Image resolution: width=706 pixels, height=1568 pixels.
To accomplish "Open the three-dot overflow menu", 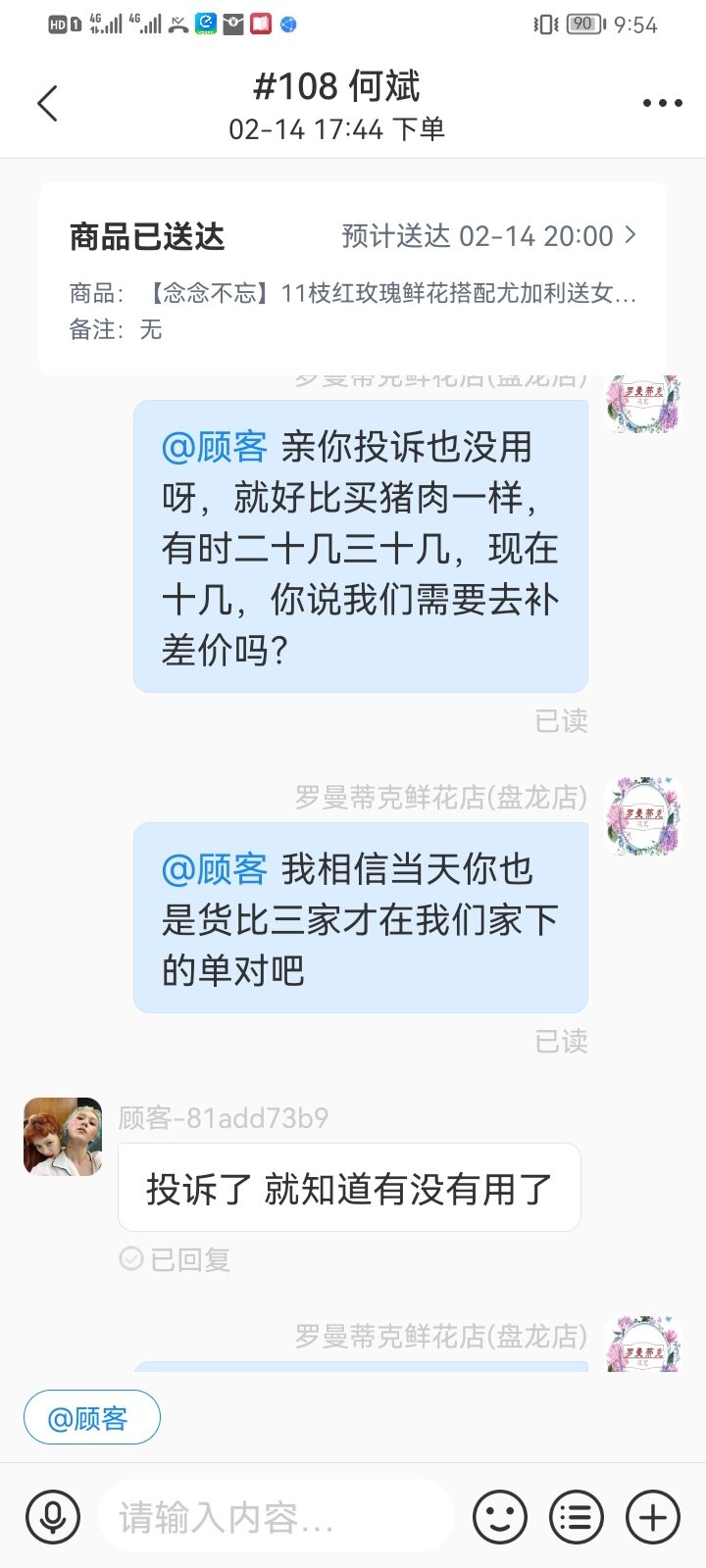I will pos(662,103).
